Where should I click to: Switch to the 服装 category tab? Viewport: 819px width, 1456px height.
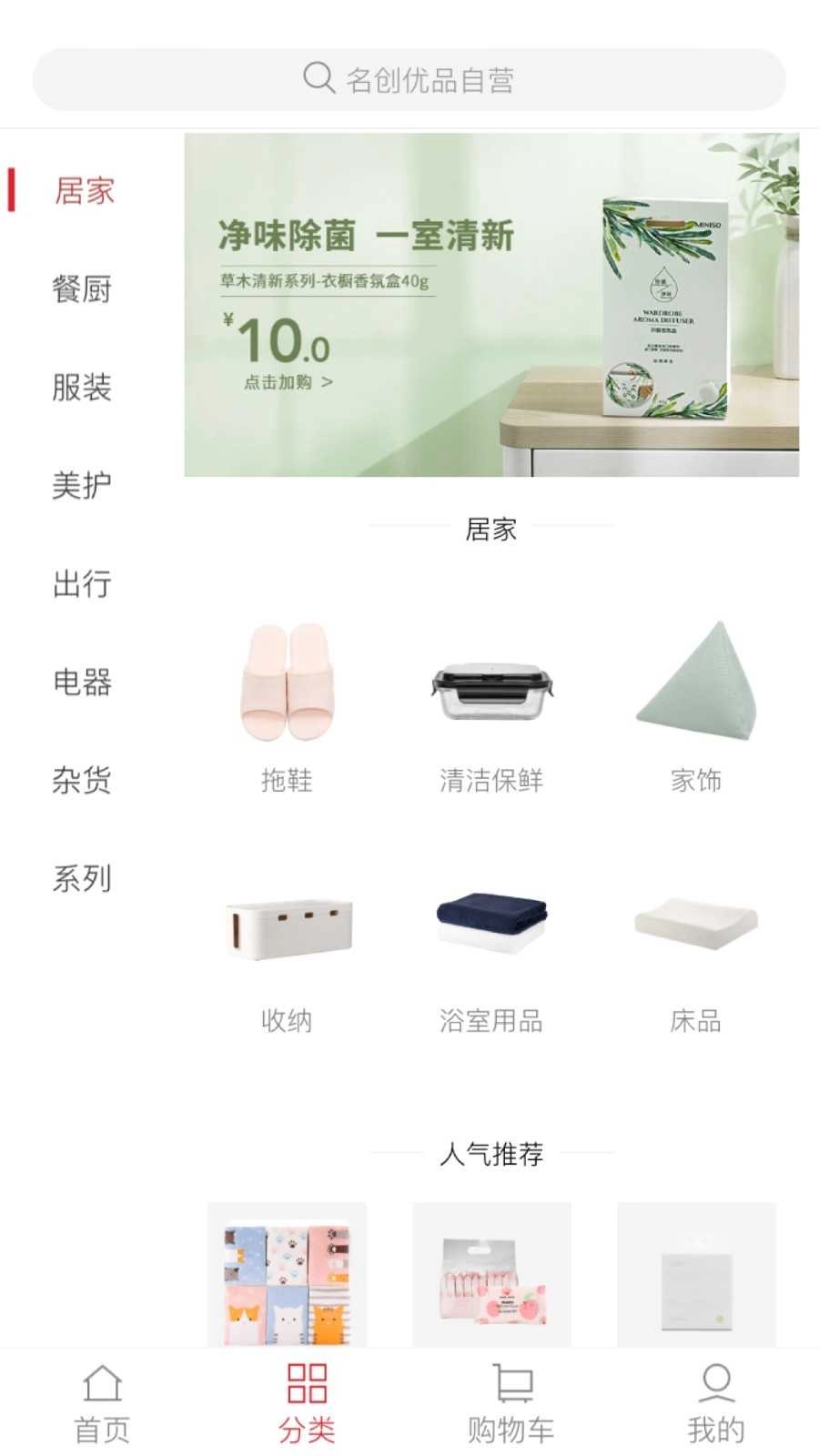tap(82, 389)
